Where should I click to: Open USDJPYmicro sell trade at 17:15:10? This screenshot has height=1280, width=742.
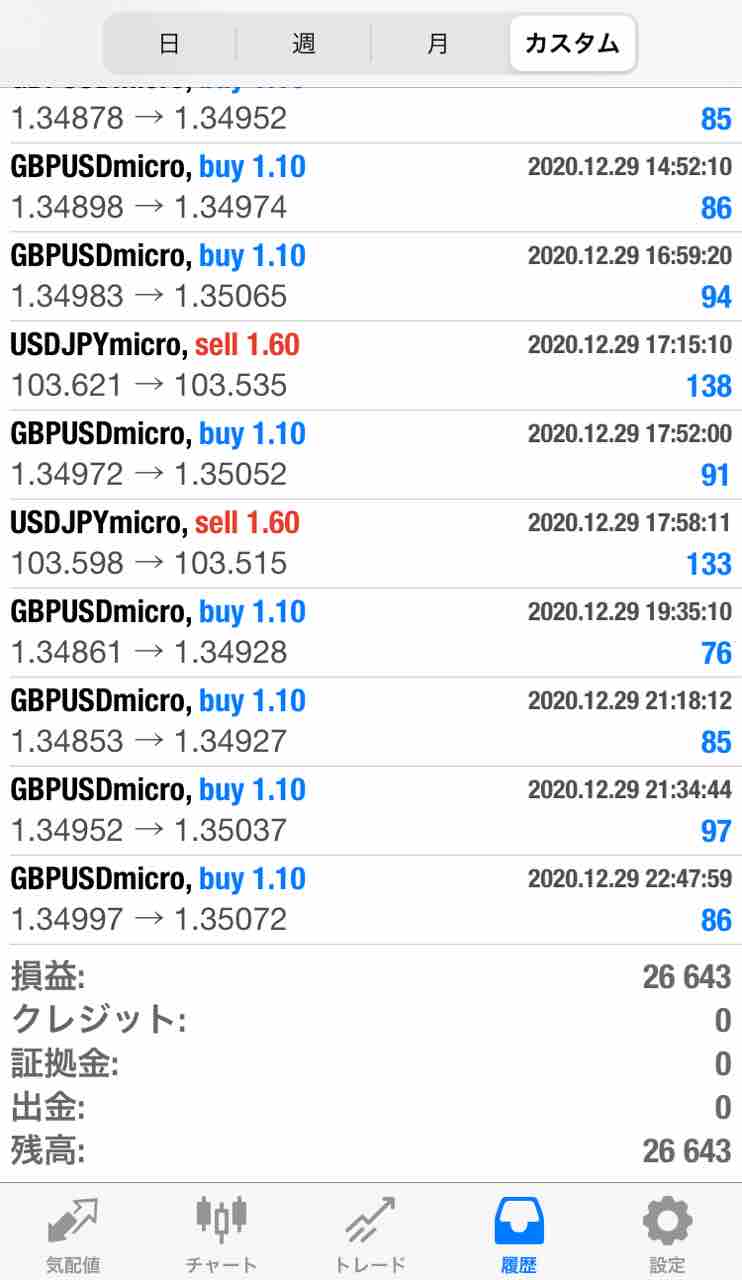[371, 365]
